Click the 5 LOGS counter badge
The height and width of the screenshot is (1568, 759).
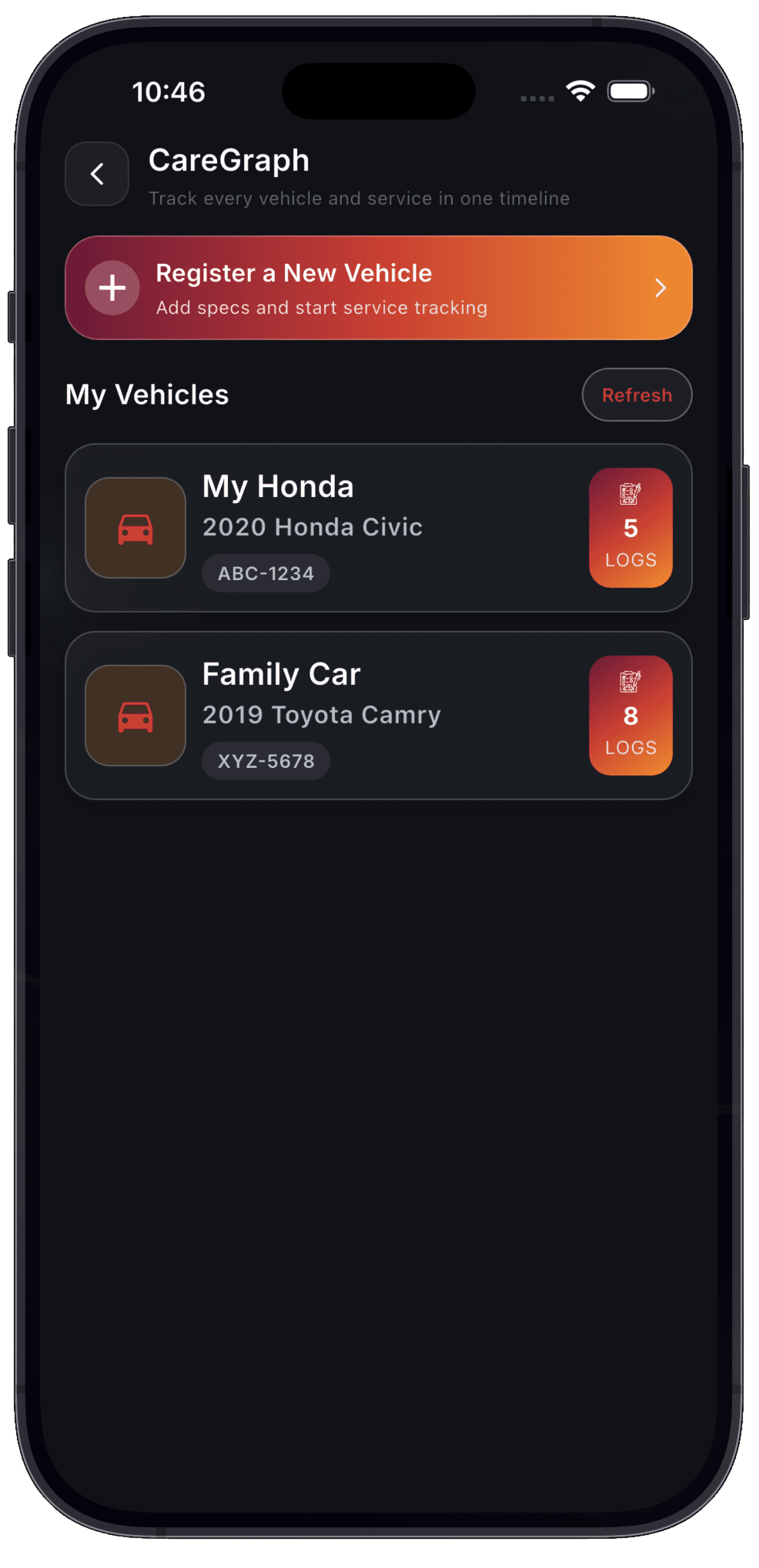coord(630,529)
